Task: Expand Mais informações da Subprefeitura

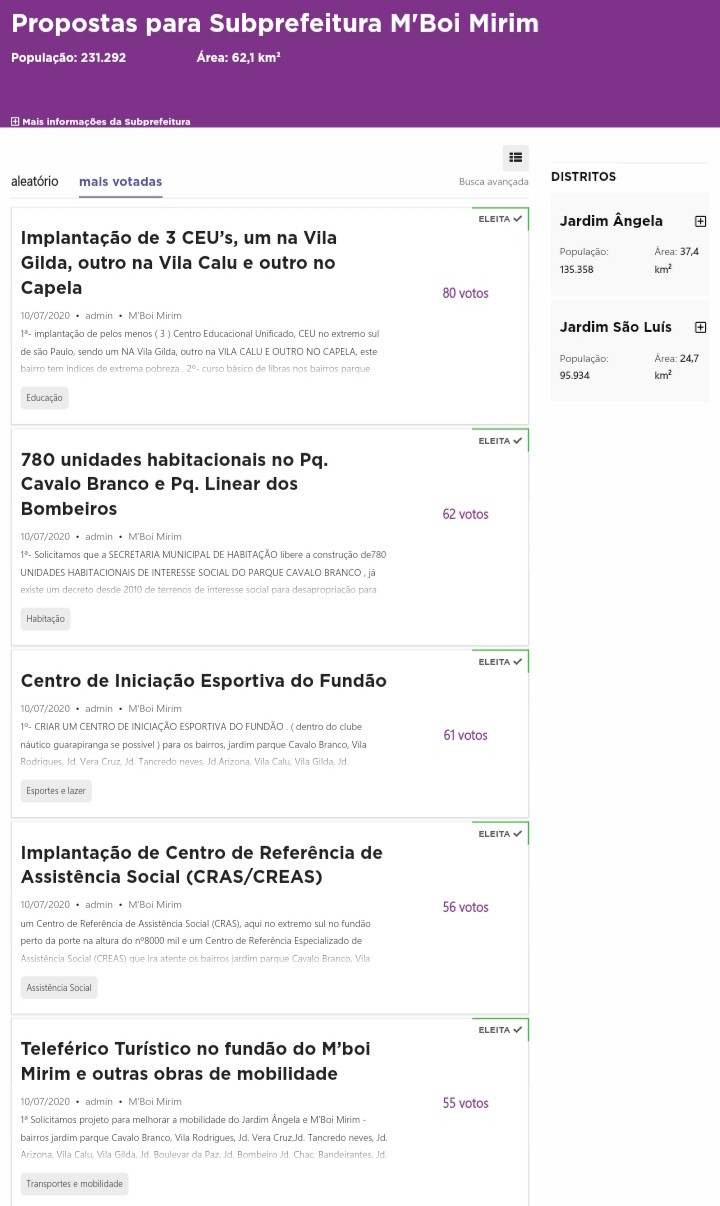Action: coord(101,122)
